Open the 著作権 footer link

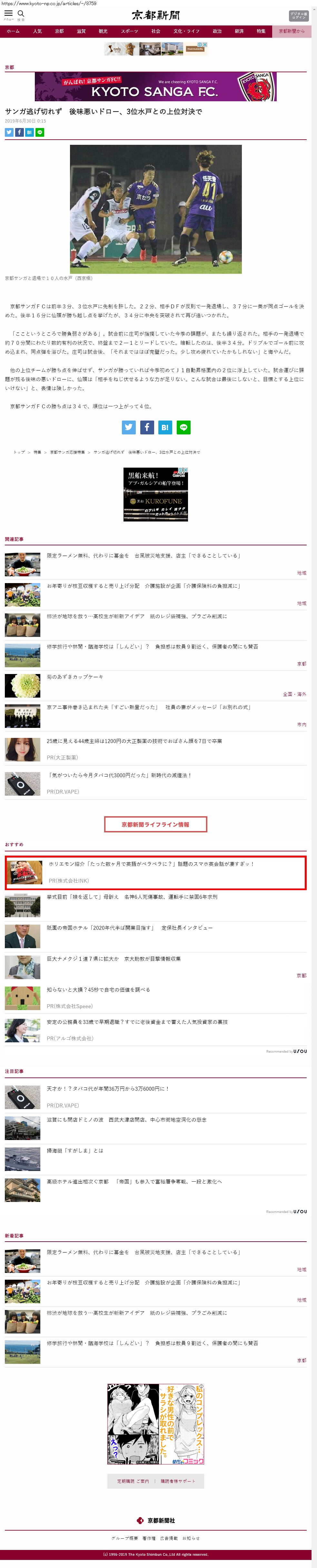point(148,1538)
